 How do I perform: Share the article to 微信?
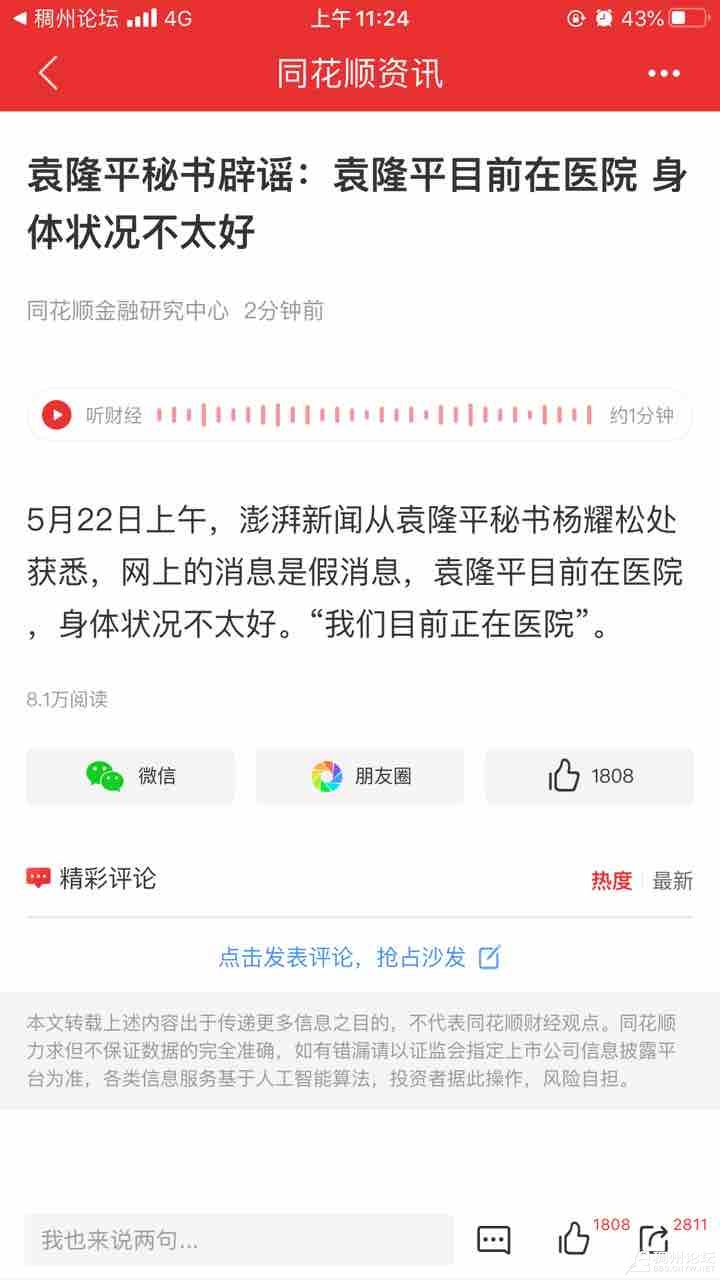pyautogui.click(x=130, y=776)
